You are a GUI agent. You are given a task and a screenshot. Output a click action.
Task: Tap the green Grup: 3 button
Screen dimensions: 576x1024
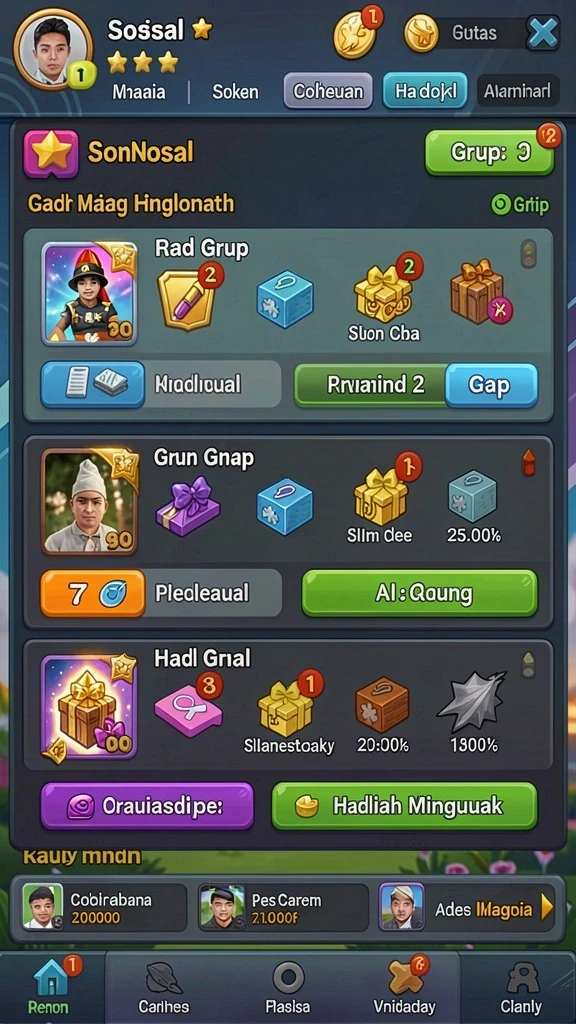pos(490,152)
